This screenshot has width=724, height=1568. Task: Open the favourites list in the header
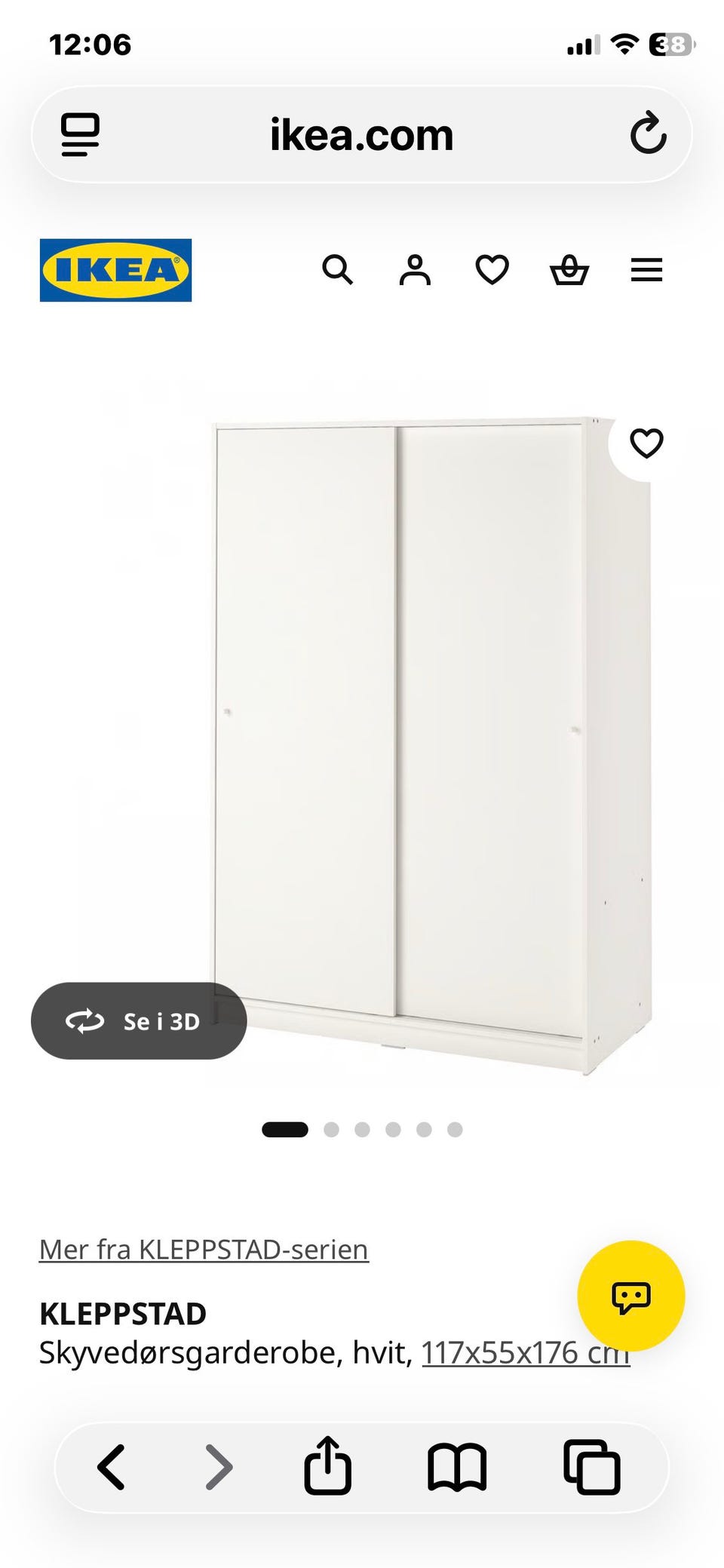pyautogui.click(x=492, y=270)
